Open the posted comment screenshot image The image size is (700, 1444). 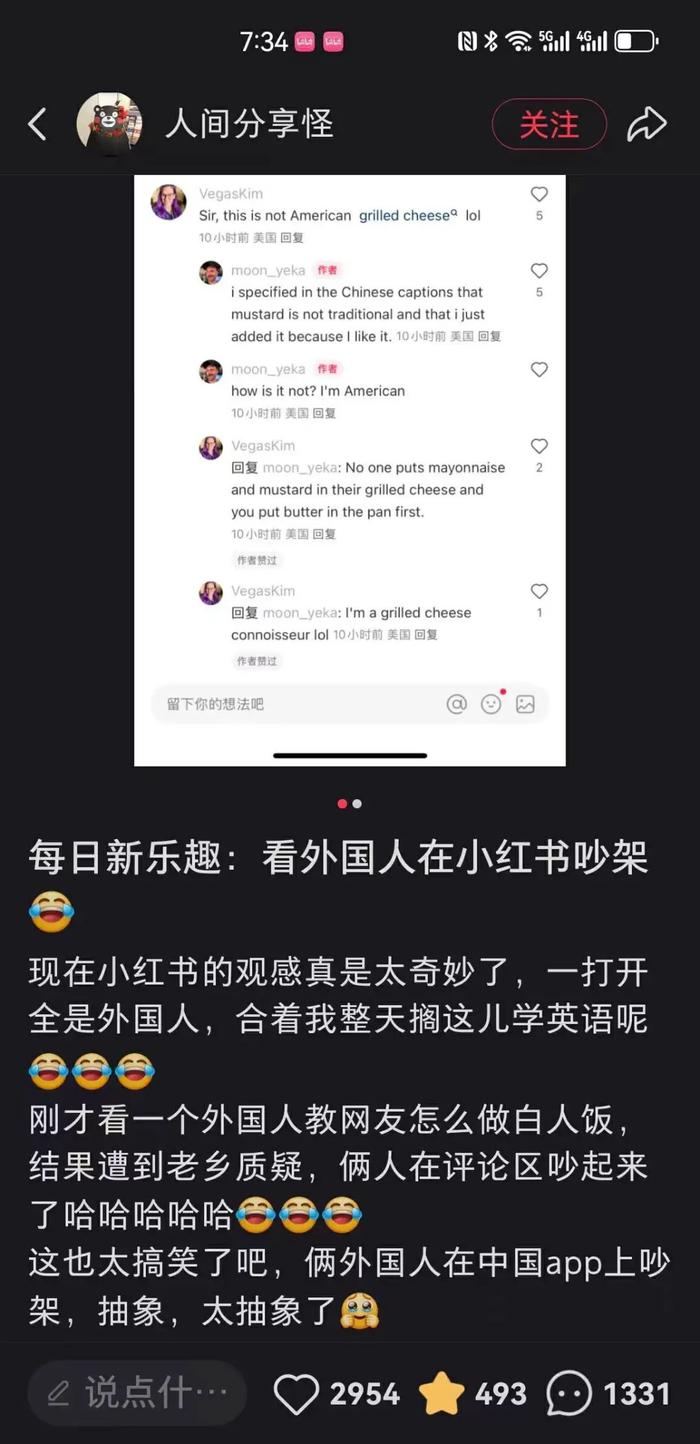tap(350, 470)
